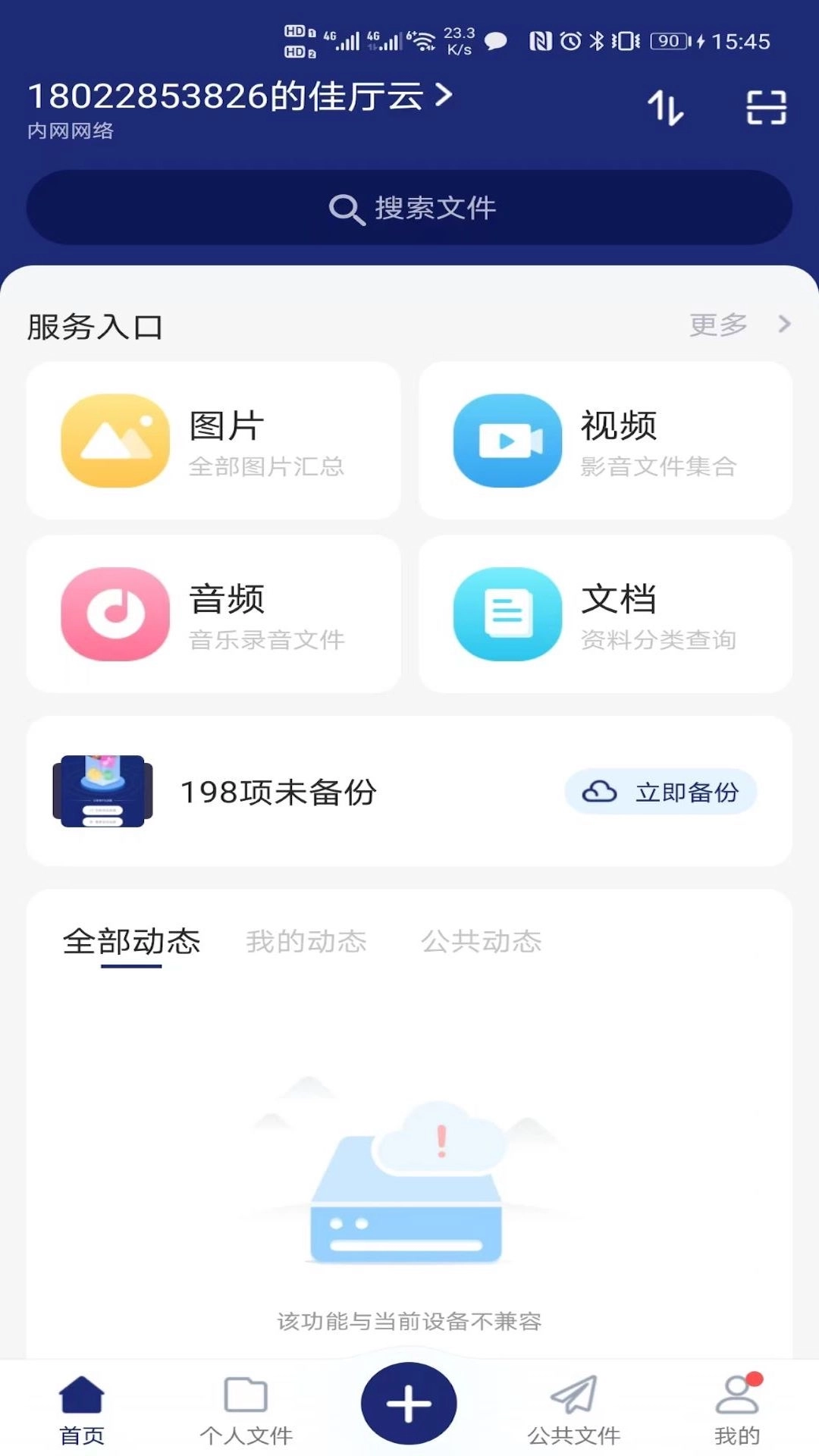Image resolution: width=819 pixels, height=1456 pixels.
Task: Expand the 服务入口 arrow
Action: [786, 325]
